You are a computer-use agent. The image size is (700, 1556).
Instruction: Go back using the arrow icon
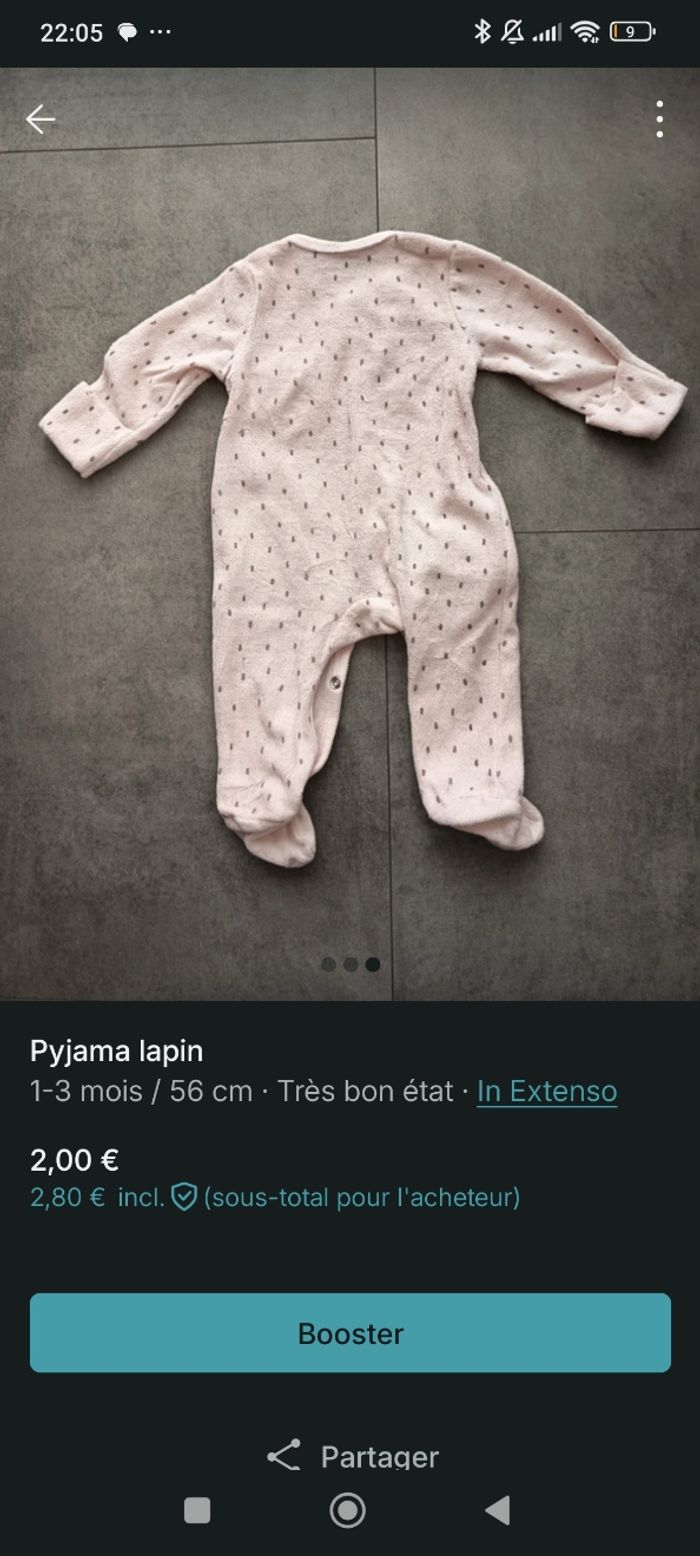tap(40, 119)
